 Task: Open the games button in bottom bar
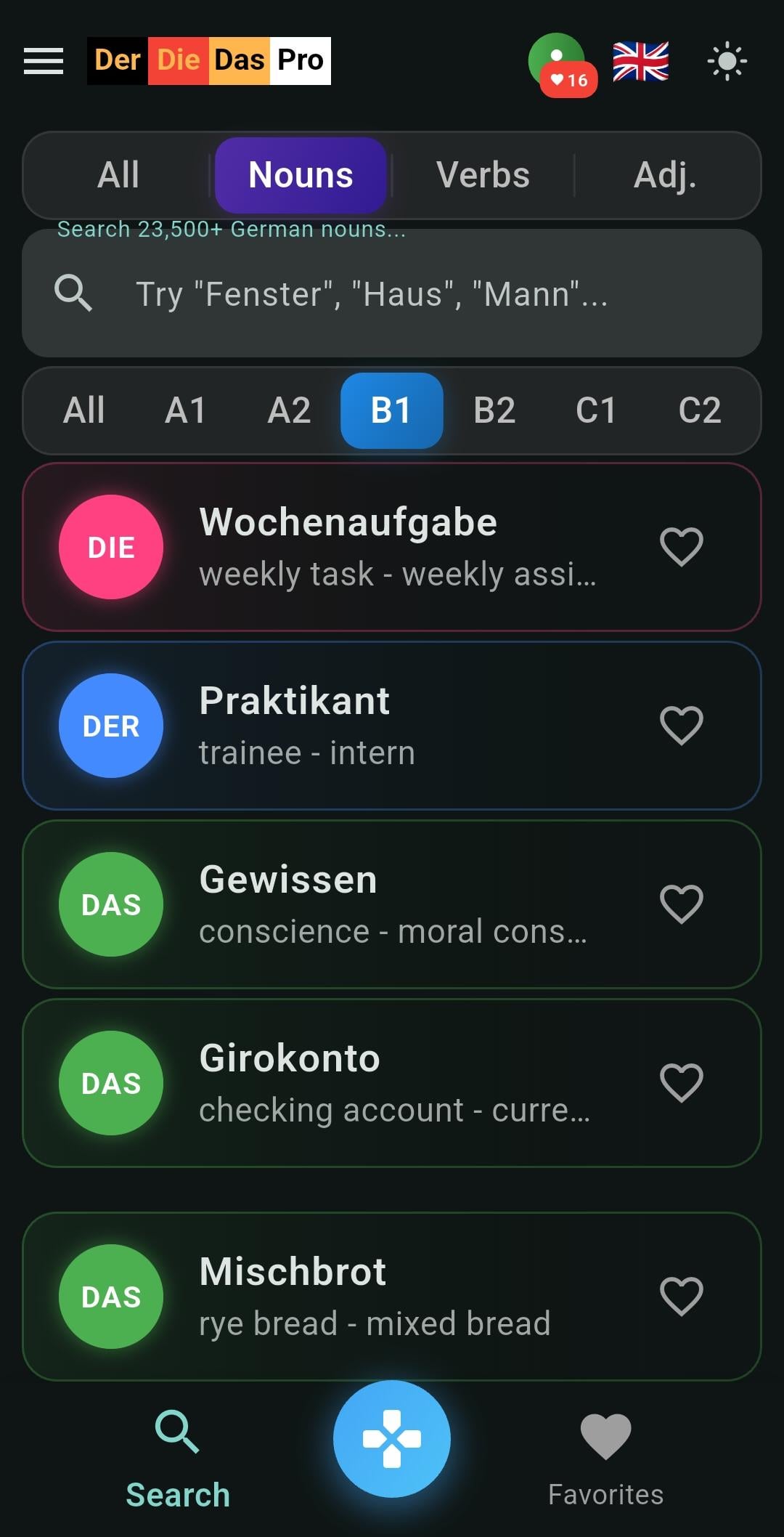(x=392, y=1439)
